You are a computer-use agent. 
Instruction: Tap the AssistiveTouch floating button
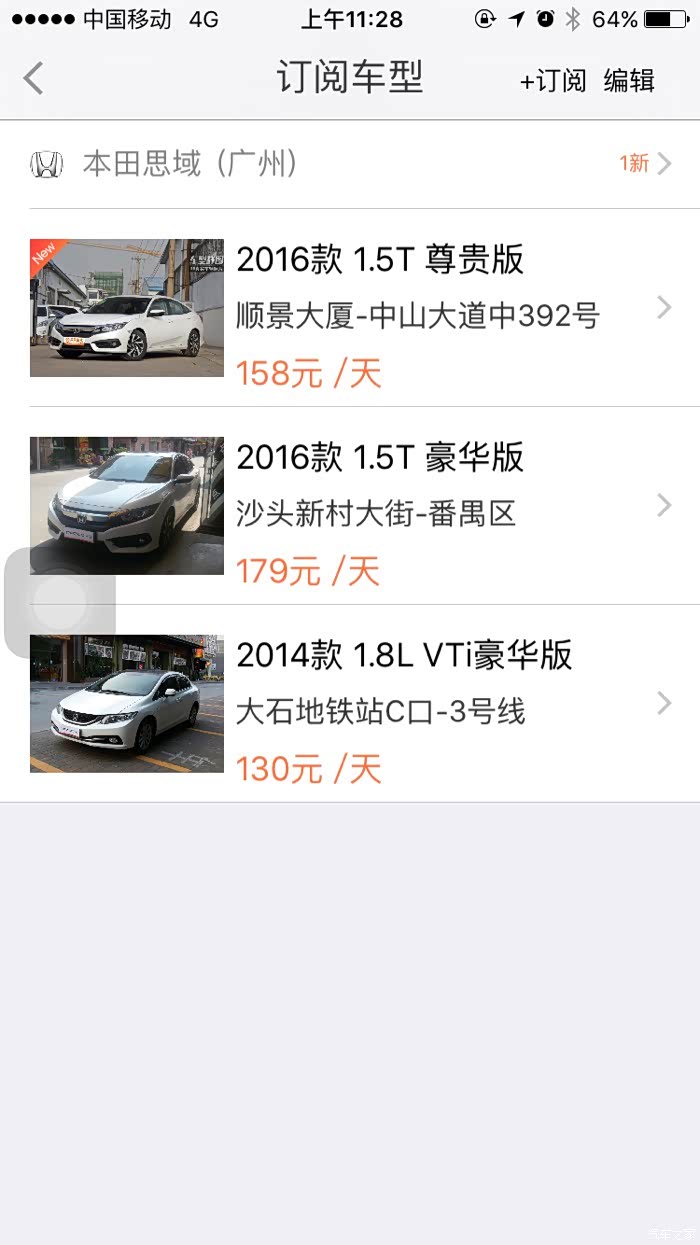(60, 602)
